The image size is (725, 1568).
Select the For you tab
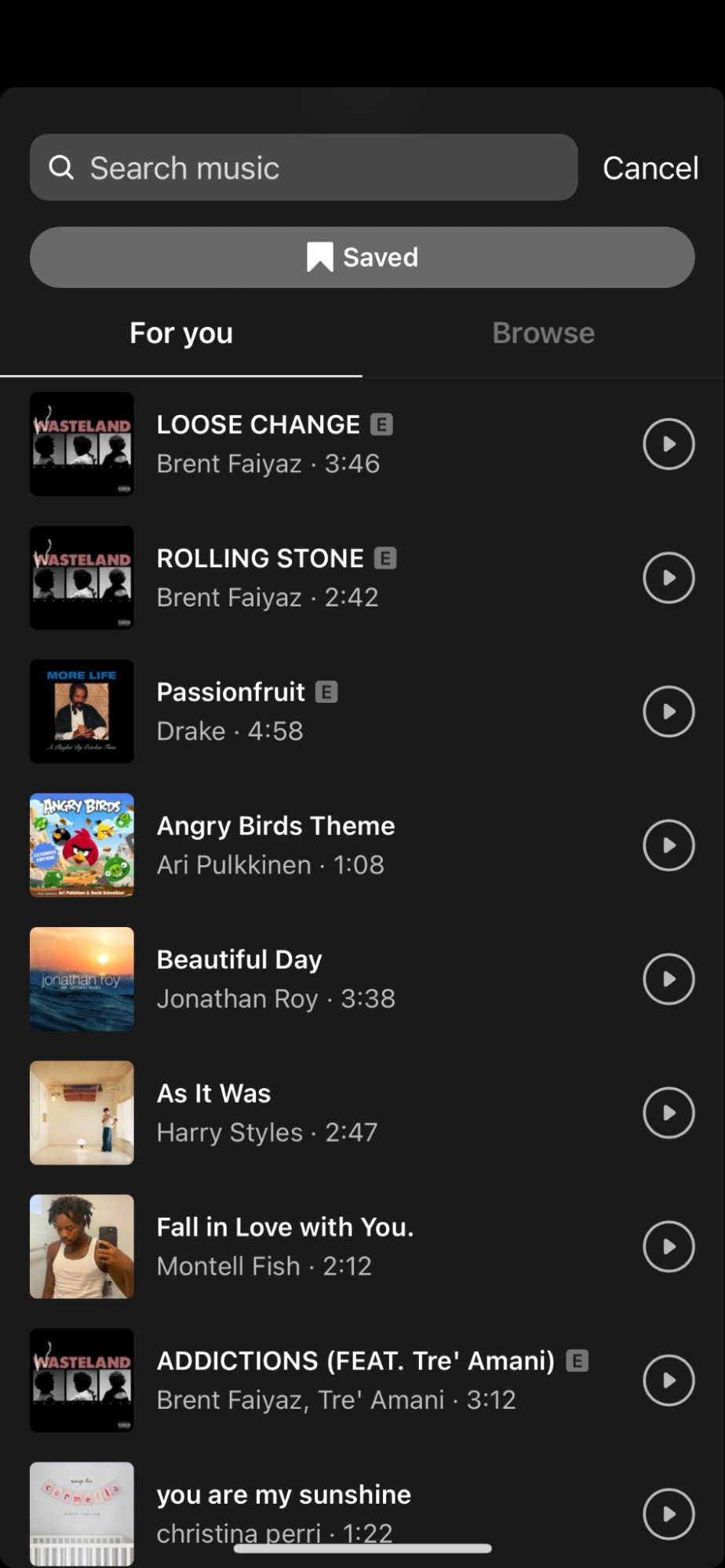[181, 333]
